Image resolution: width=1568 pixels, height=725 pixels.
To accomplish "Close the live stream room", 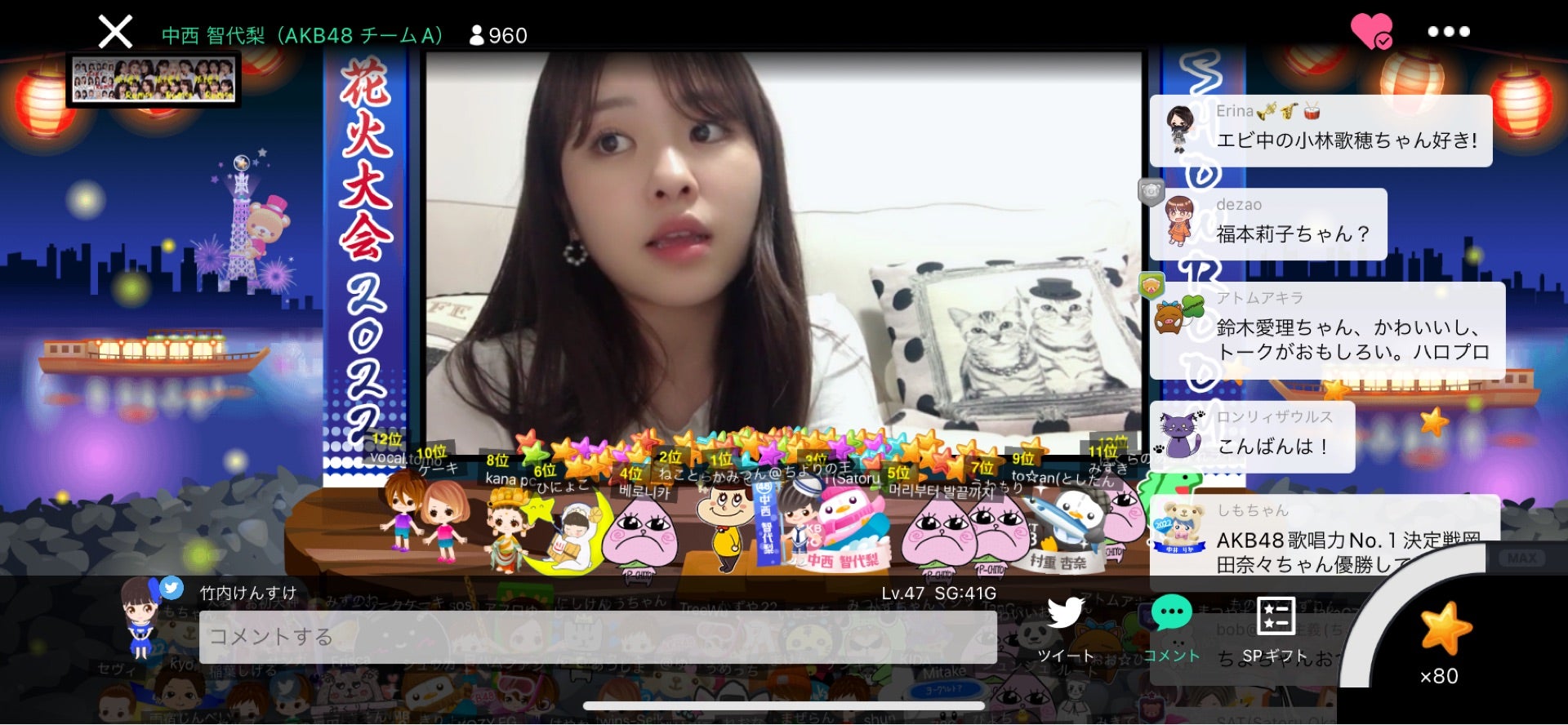I will pyautogui.click(x=115, y=33).
